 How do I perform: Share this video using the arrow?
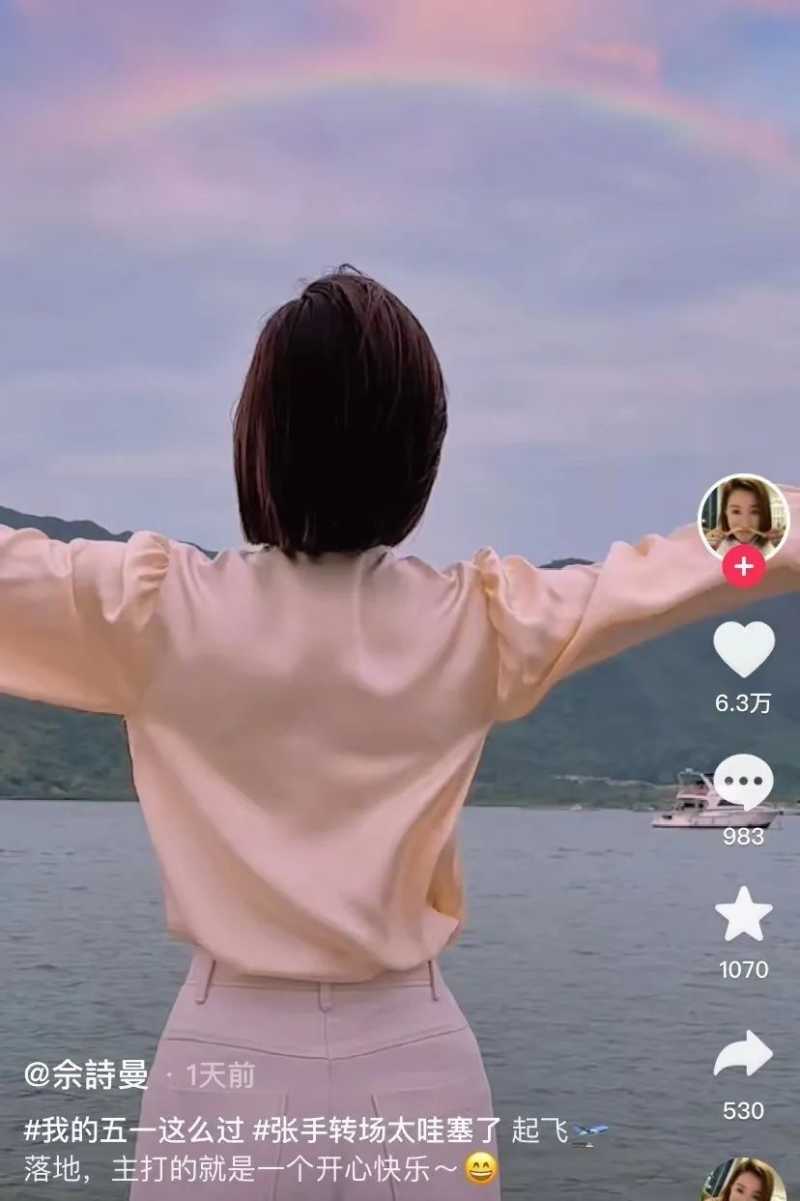(743, 1055)
